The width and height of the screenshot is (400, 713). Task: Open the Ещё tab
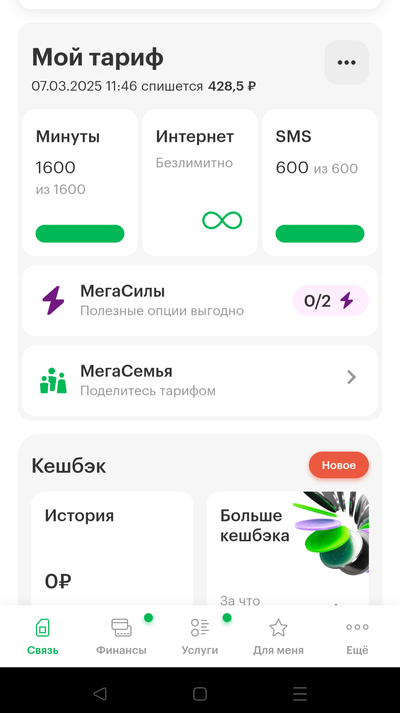tap(357, 637)
